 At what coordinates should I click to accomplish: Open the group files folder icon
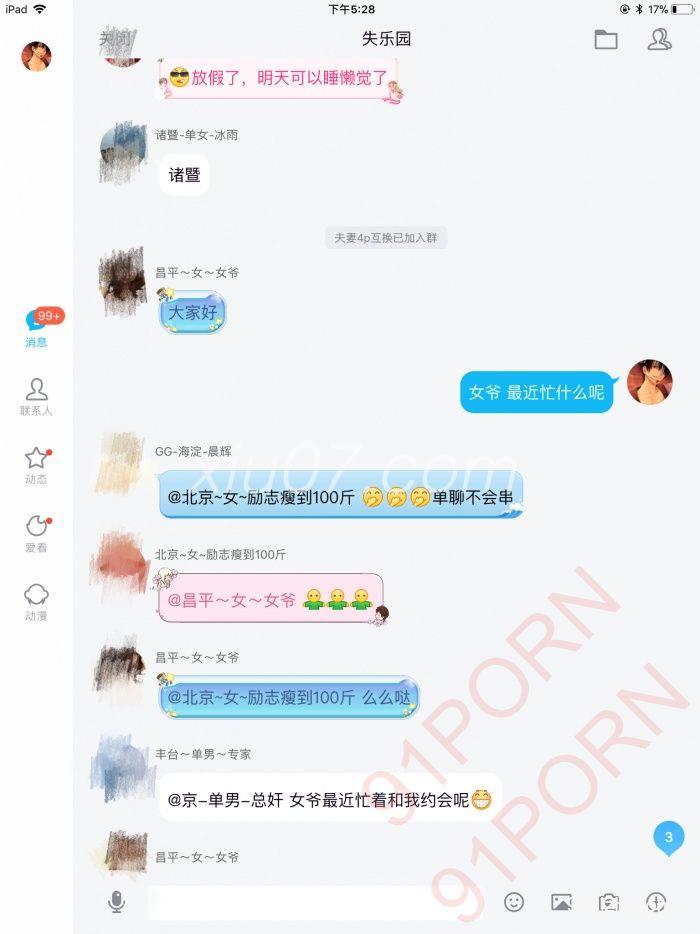[x=606, y=40]
